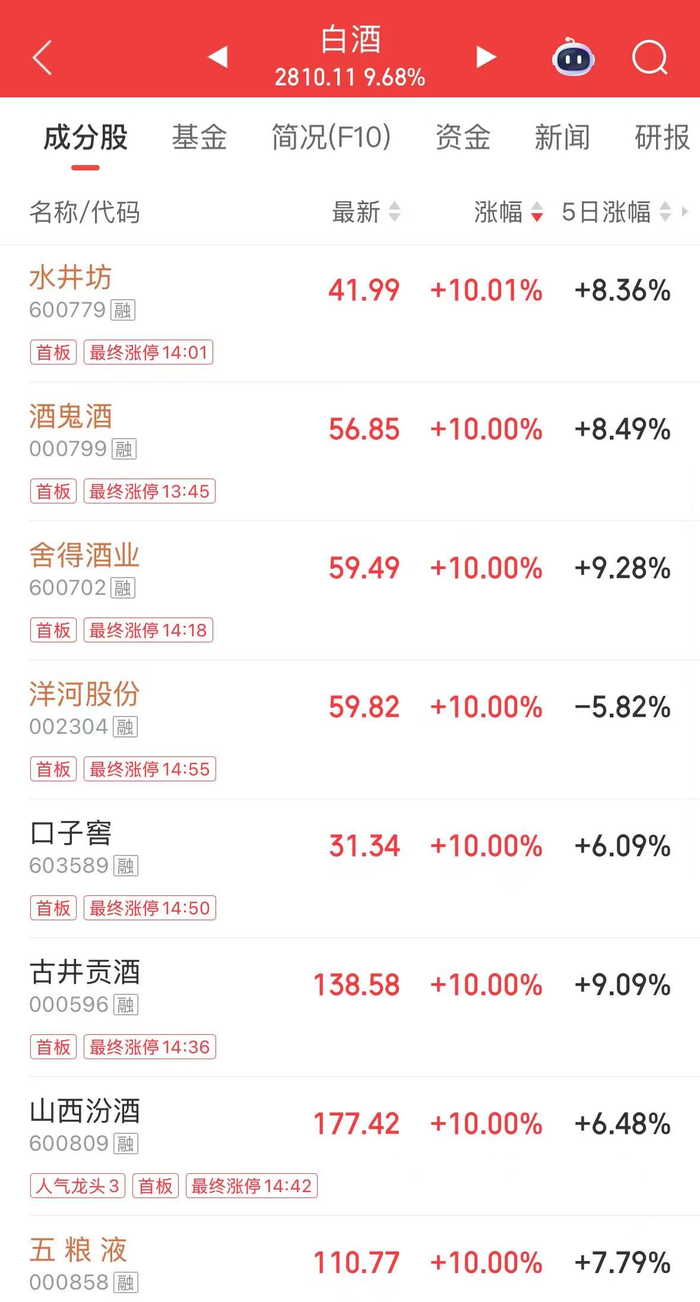Open the 五粮液 stock row
The width and height of the screenshot is (700, 1302).
coord(350,1260)
